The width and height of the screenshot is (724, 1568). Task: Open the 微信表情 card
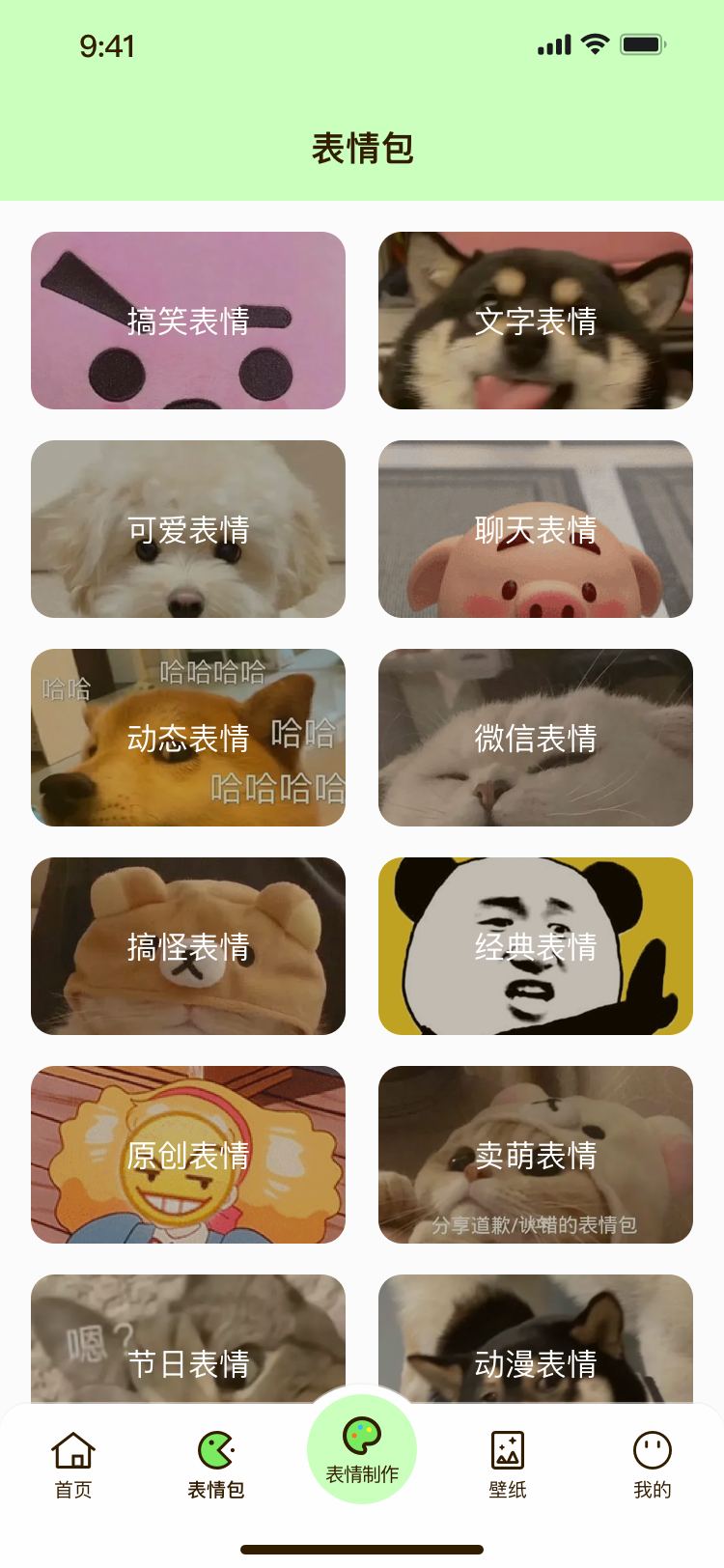point(536,738)
